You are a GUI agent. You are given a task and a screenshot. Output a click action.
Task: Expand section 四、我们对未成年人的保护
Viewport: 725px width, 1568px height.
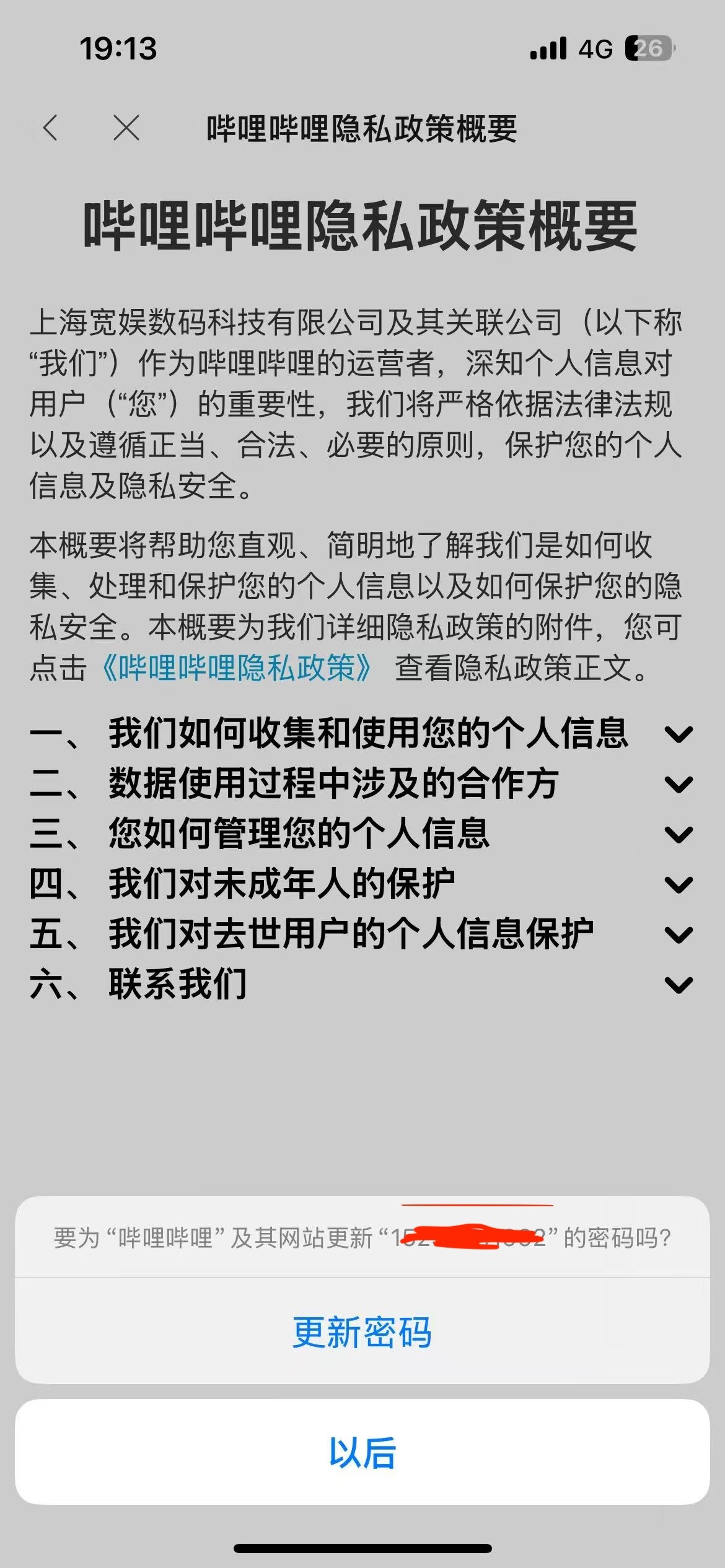point(678,885)
